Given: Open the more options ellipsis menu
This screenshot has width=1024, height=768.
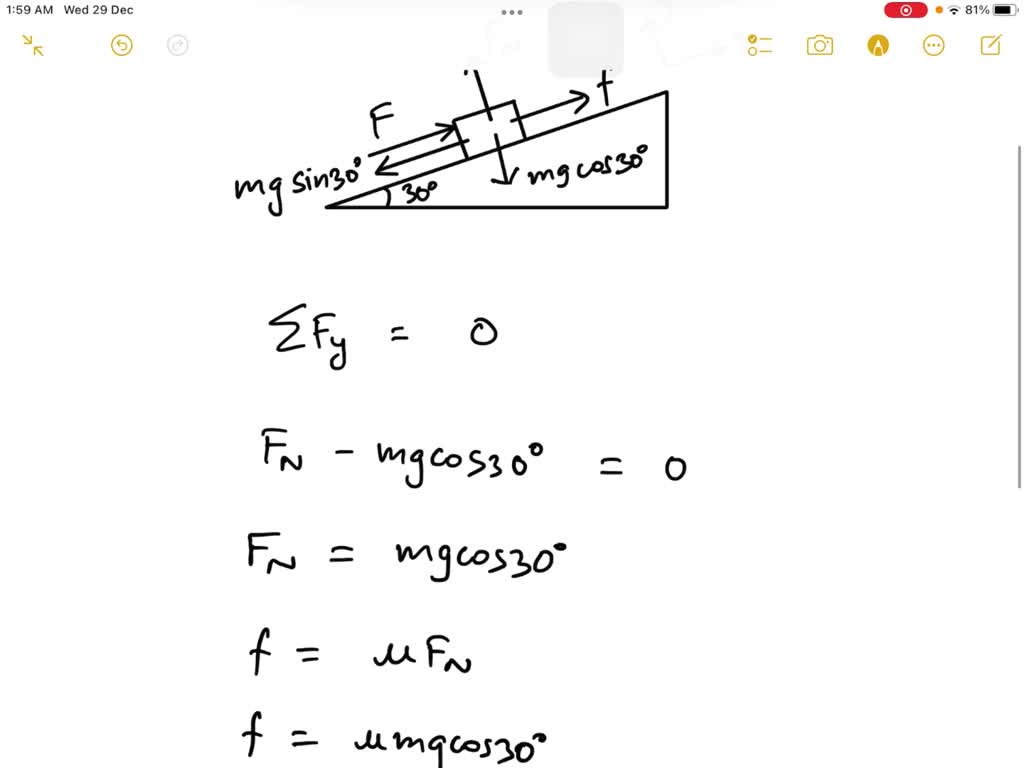Looking at the screenshot, I should point(934,45).
